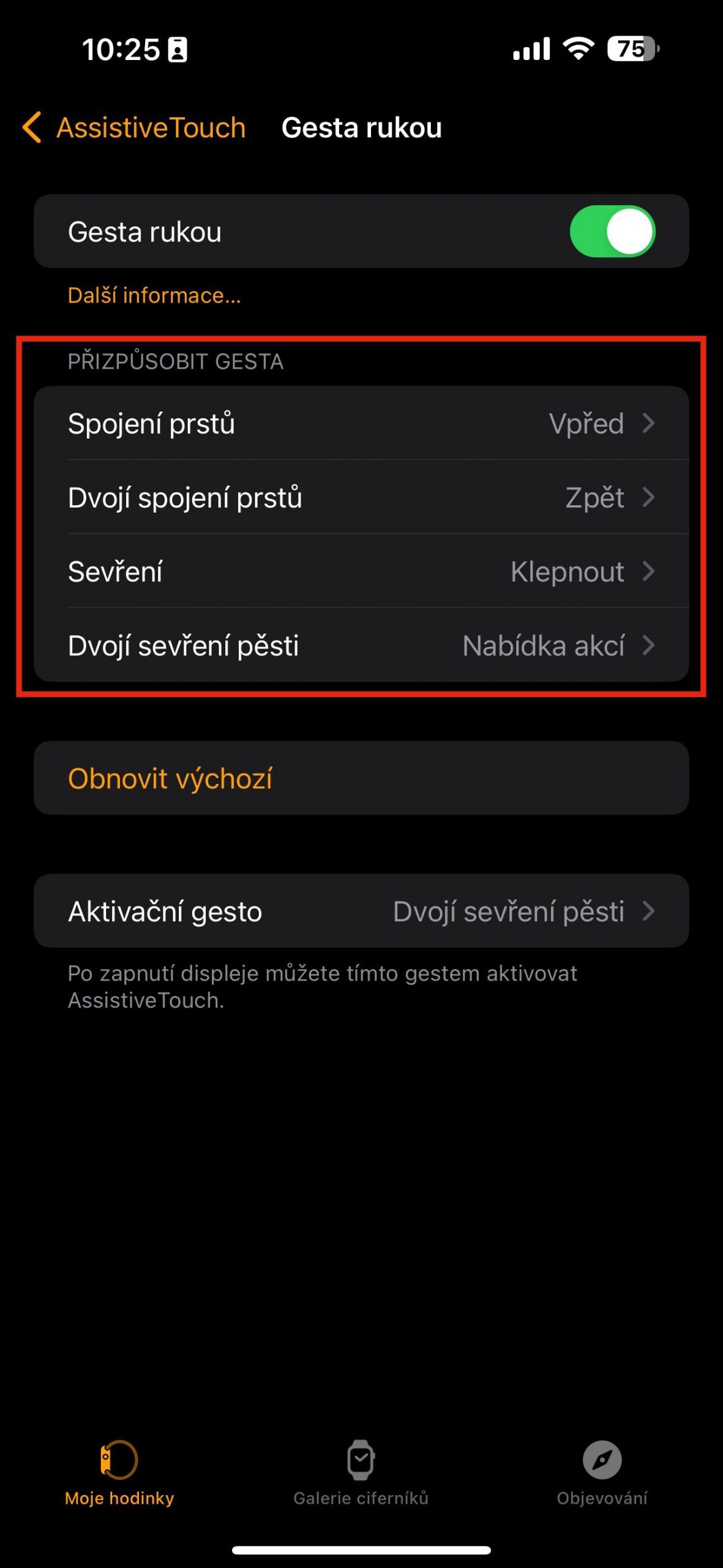Viewport: 723px width, 1568px height.
Task: Select the Sevření gesture row
Action: (x=361, y=571)
